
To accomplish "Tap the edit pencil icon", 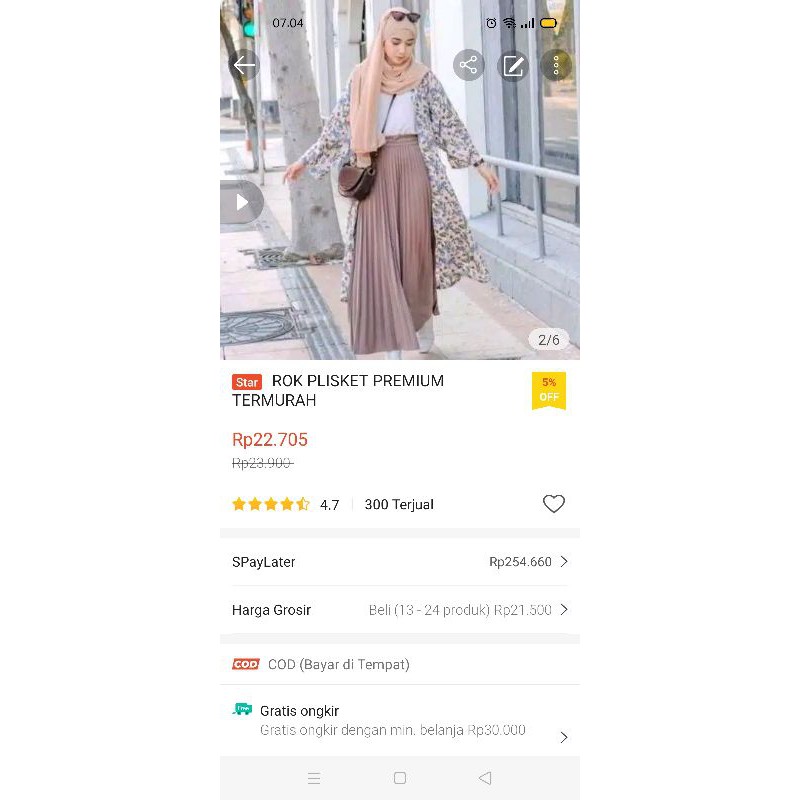I will [x=513, y=66].
